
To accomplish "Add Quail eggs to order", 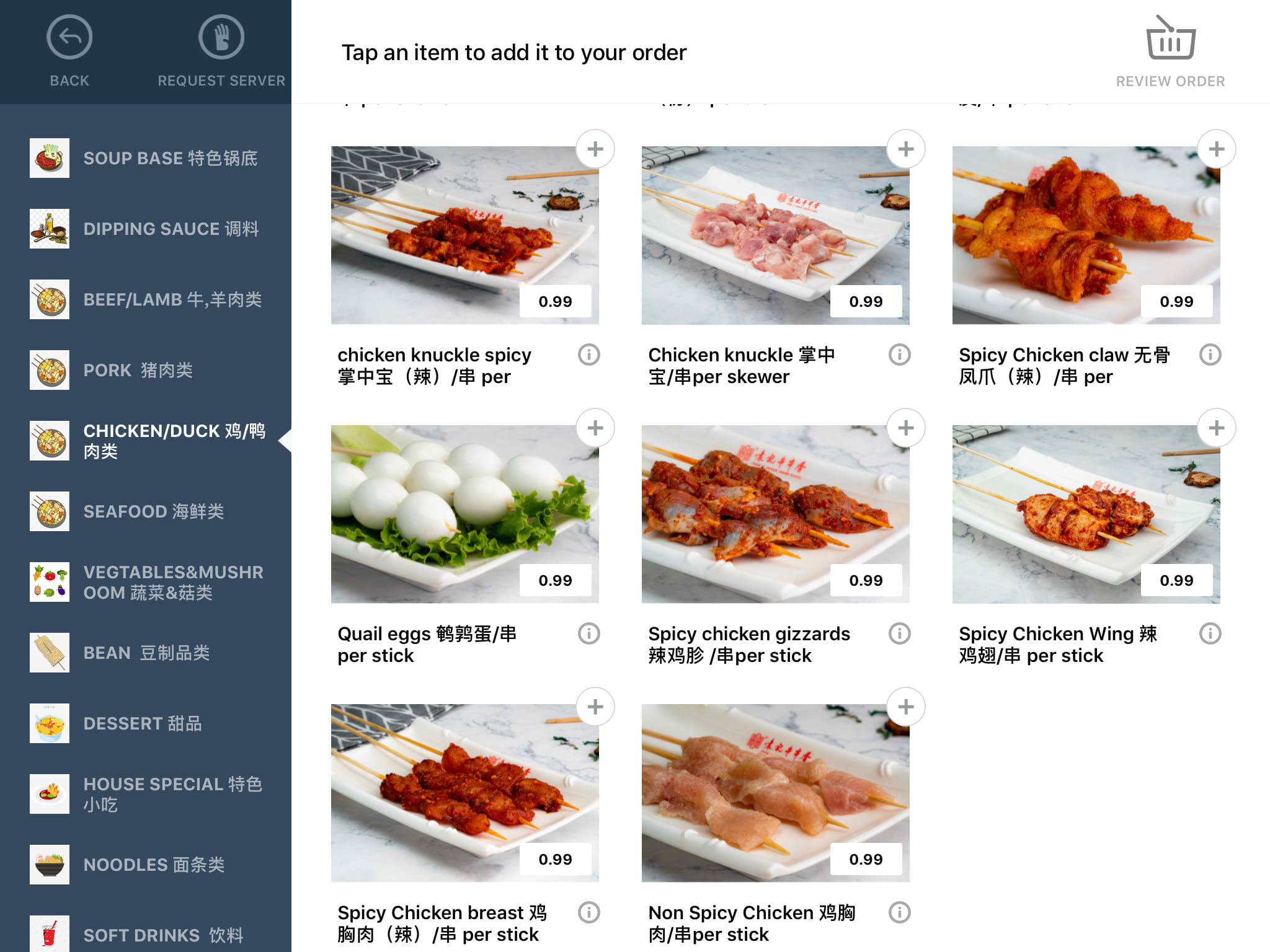I will (595, 428).
